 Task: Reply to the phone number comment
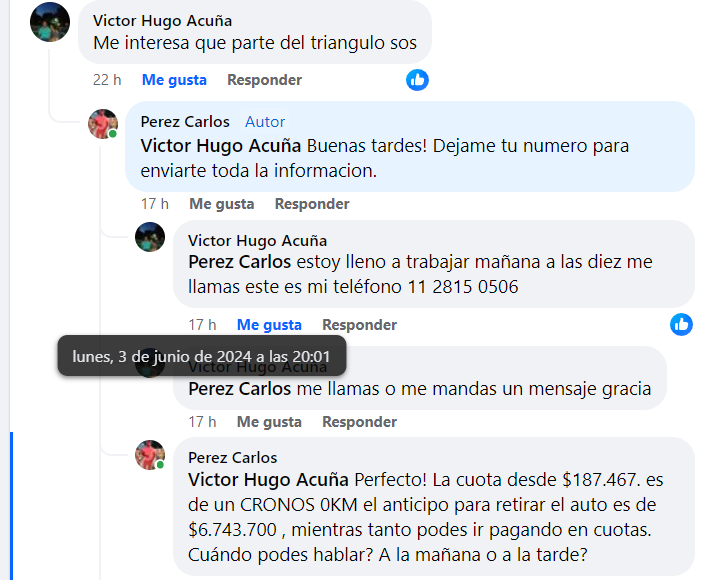[359, 325]
